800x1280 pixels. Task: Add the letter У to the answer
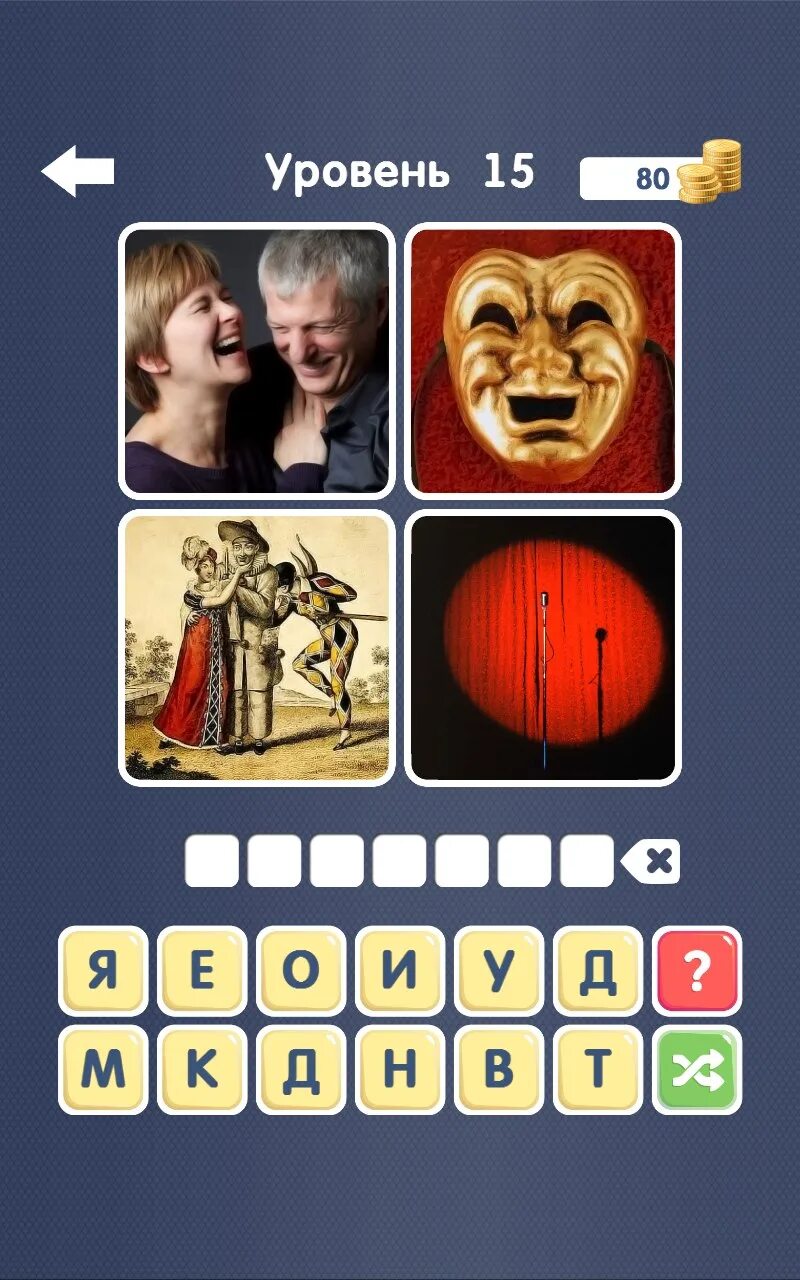(x=499, y=971)
